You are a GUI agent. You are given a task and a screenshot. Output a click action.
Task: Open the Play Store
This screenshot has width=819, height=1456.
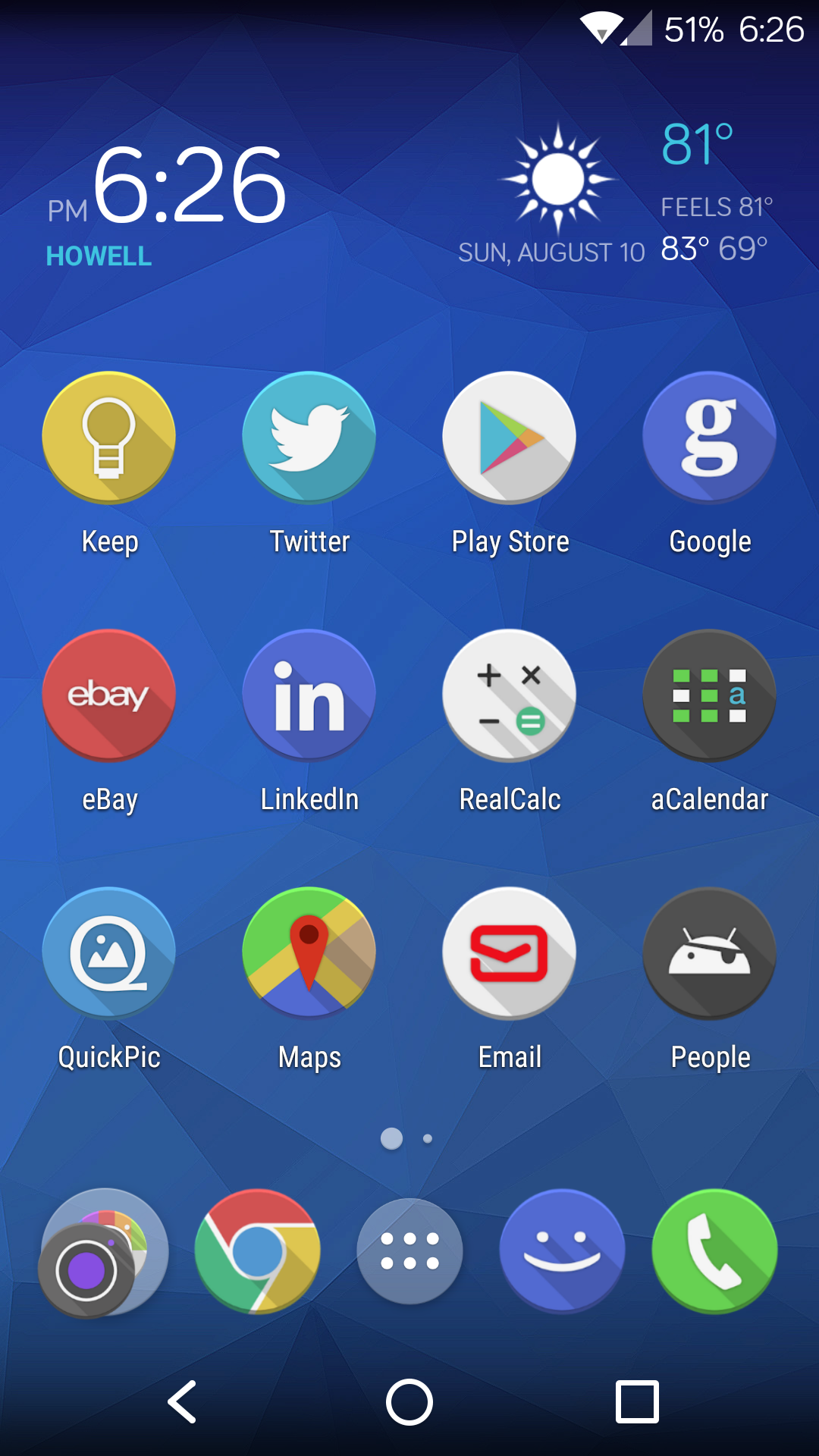[509, 437]
